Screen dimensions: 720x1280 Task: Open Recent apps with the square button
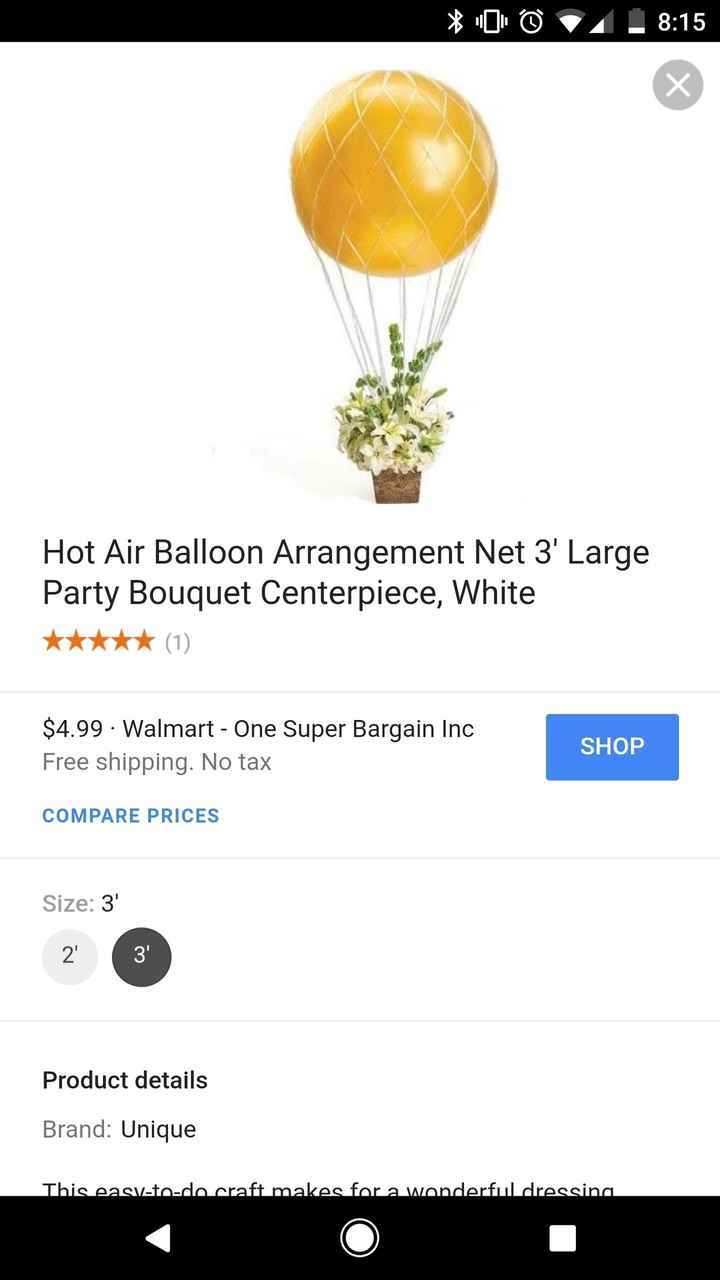(562, 1237)
